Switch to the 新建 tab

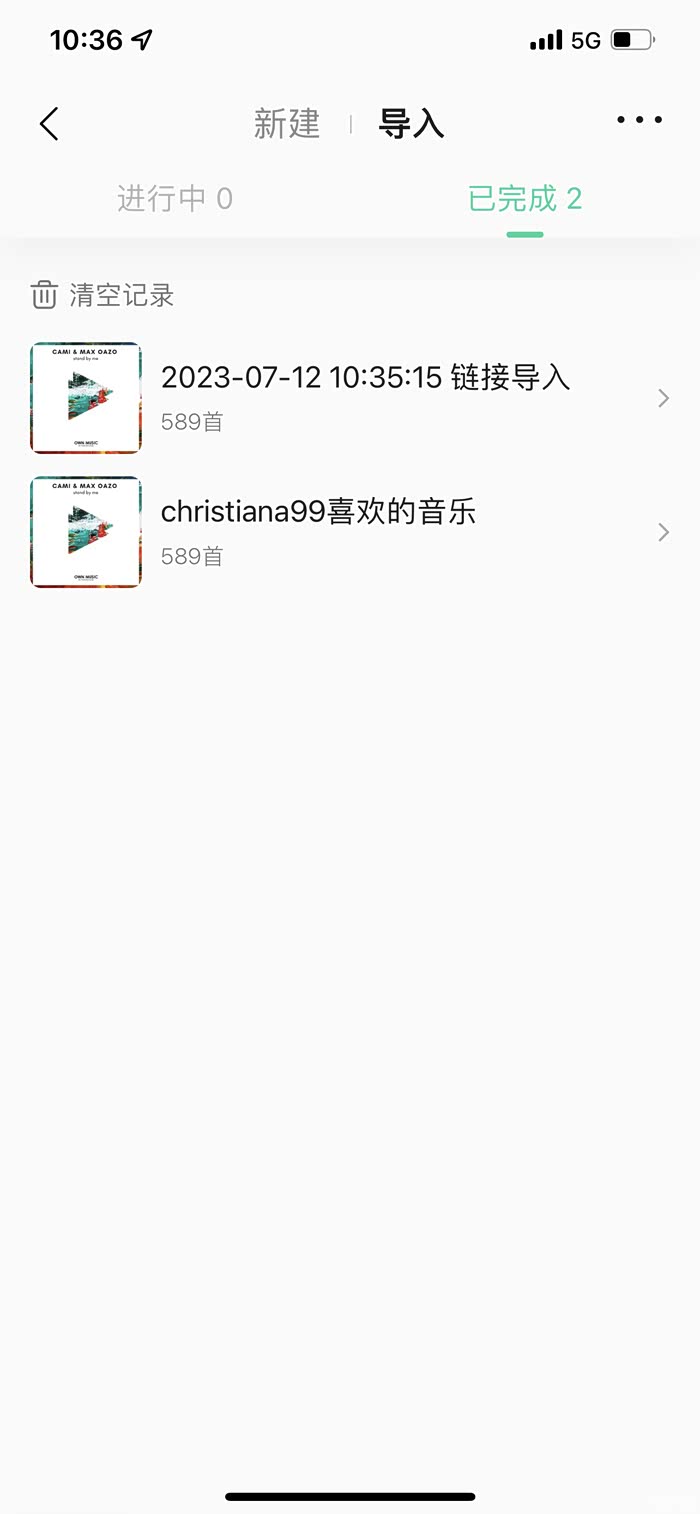(287, 124)
